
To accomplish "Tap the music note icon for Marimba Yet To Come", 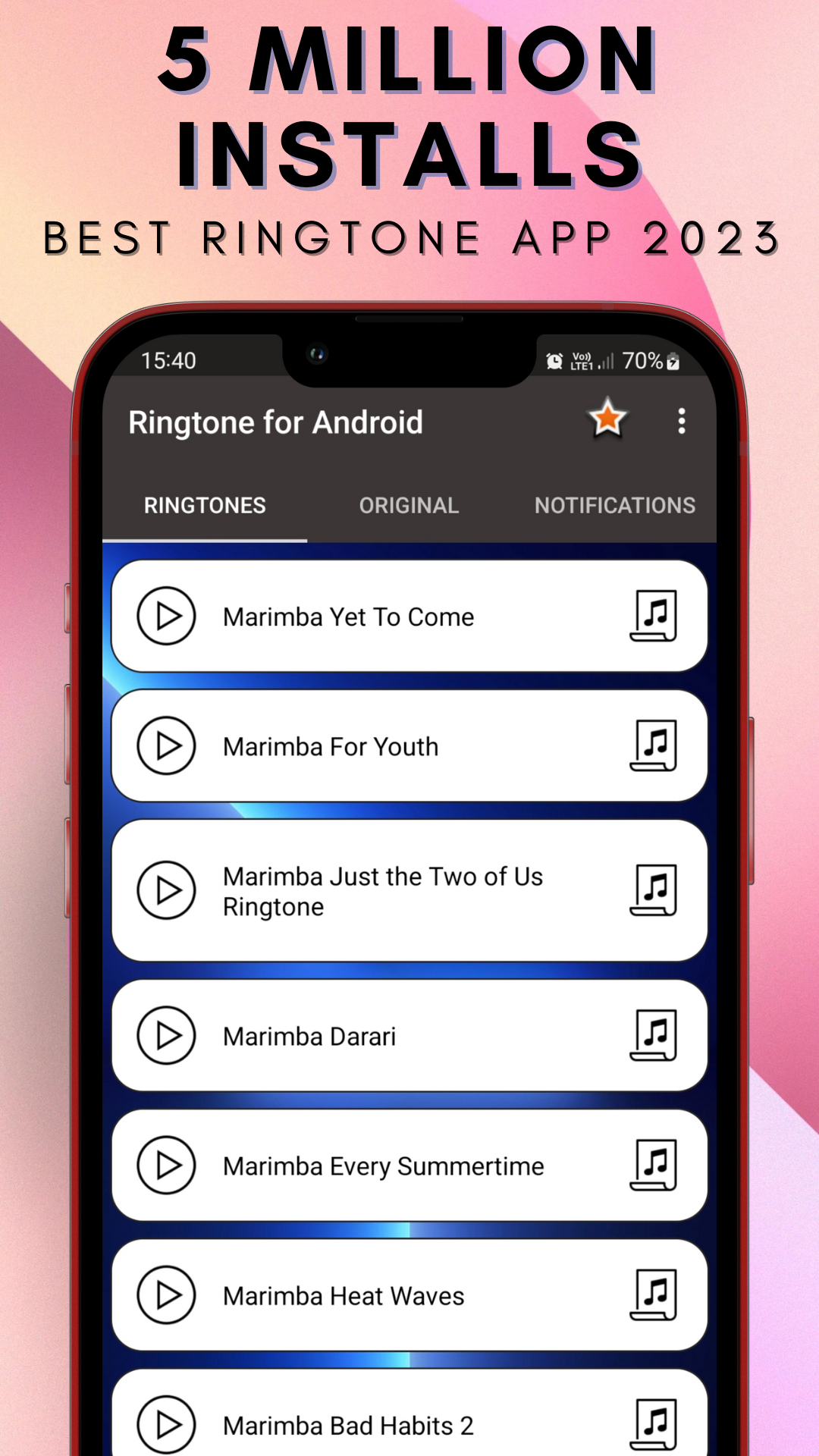I will pyautogui.click(x=654, y=616).
